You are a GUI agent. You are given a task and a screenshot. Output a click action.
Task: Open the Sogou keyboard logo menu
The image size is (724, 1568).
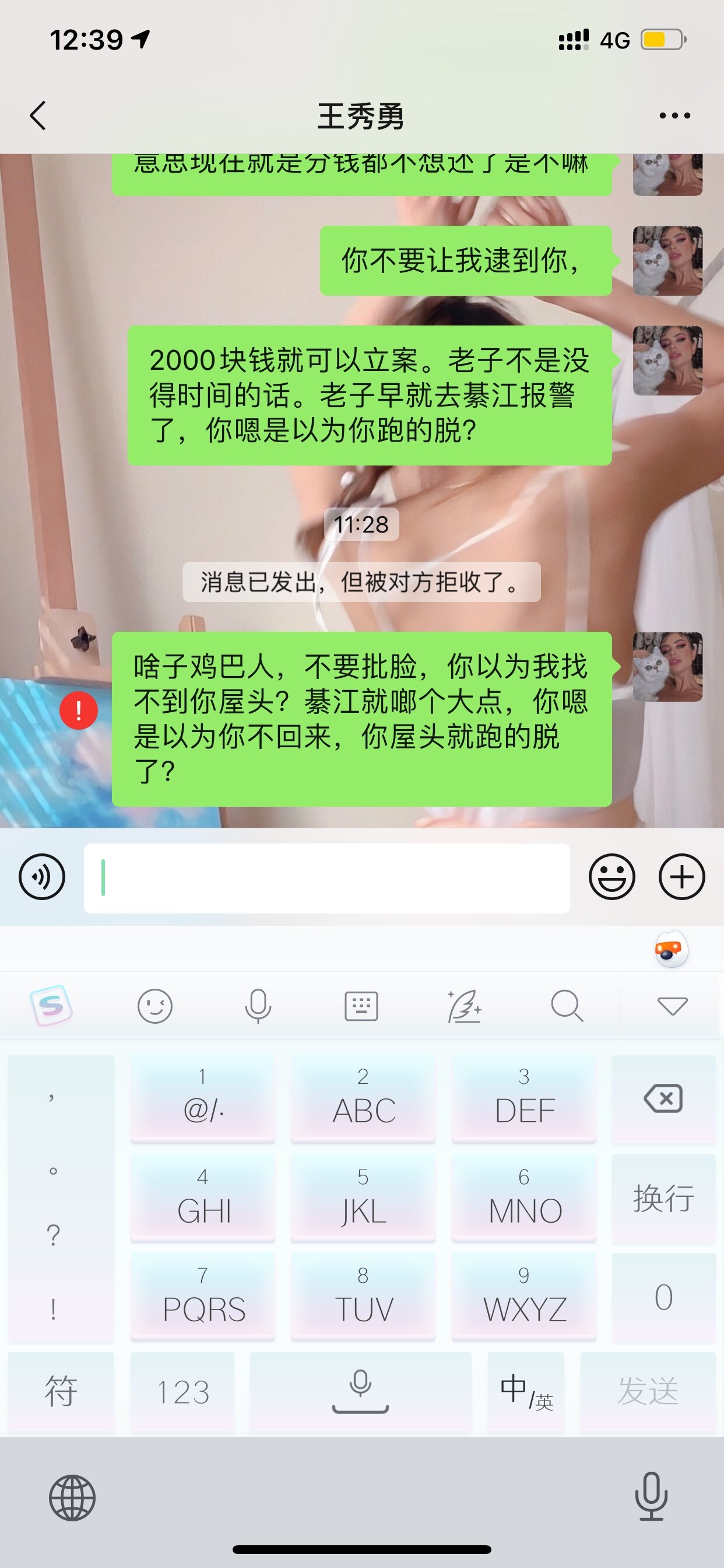[x=51, y=1006]
